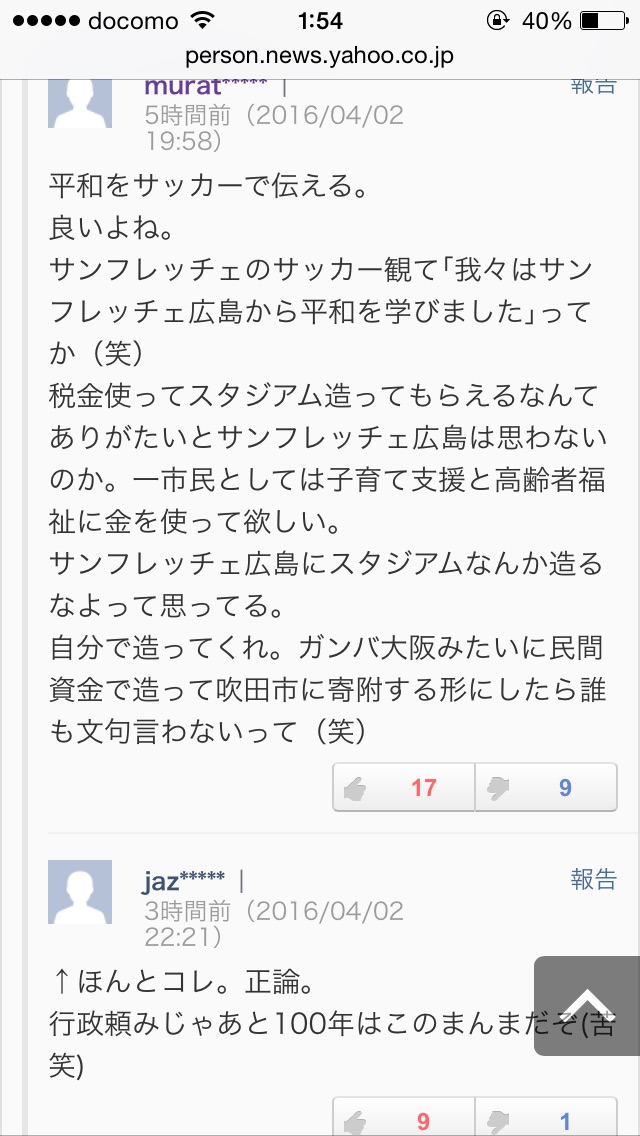Screen dimensions: 640x1136
Task: Report the comment by murat*****
Action: tap(593, 85)
